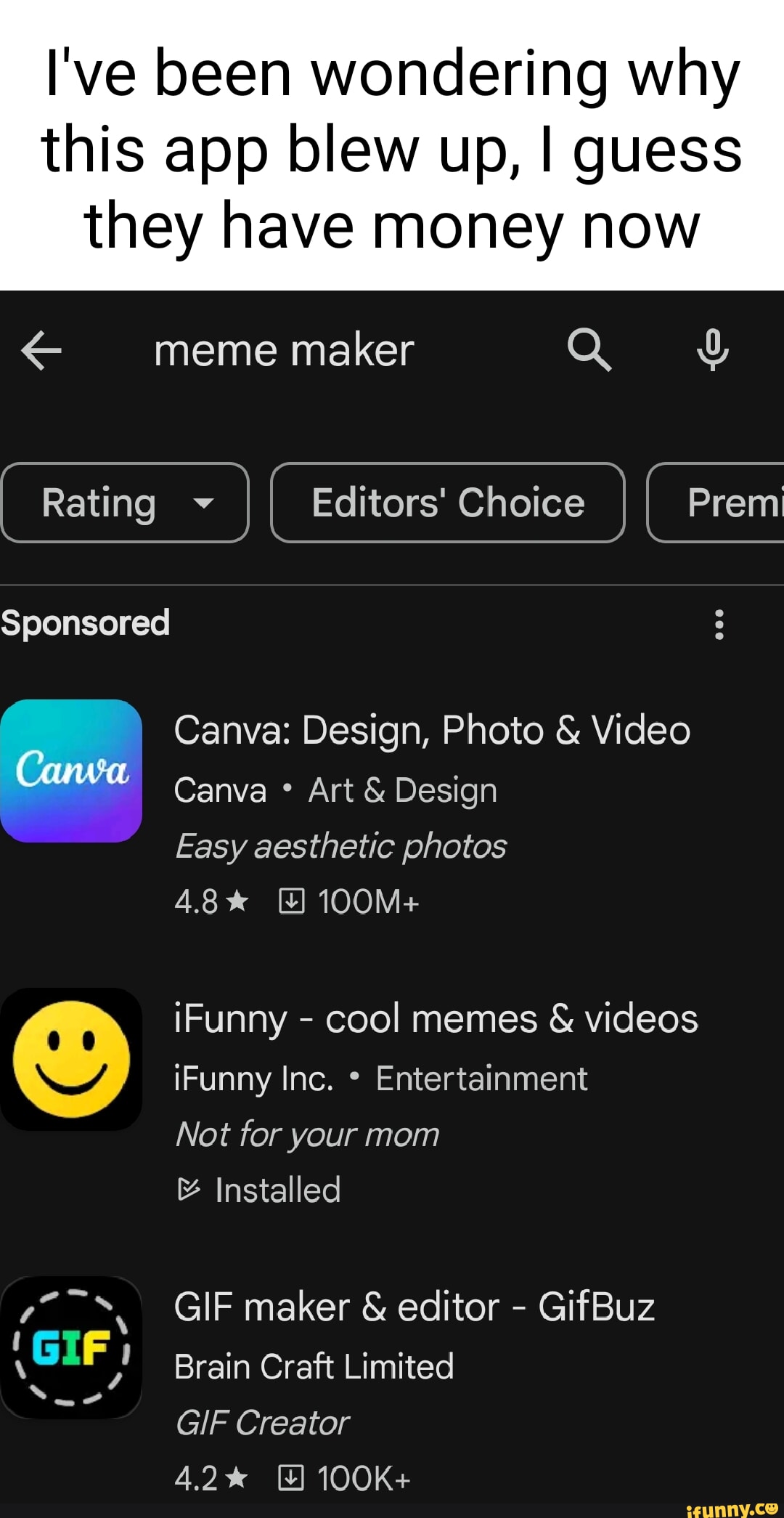
Task: Open the iFunny - cool memes & videos listing
Action: 436,1018
